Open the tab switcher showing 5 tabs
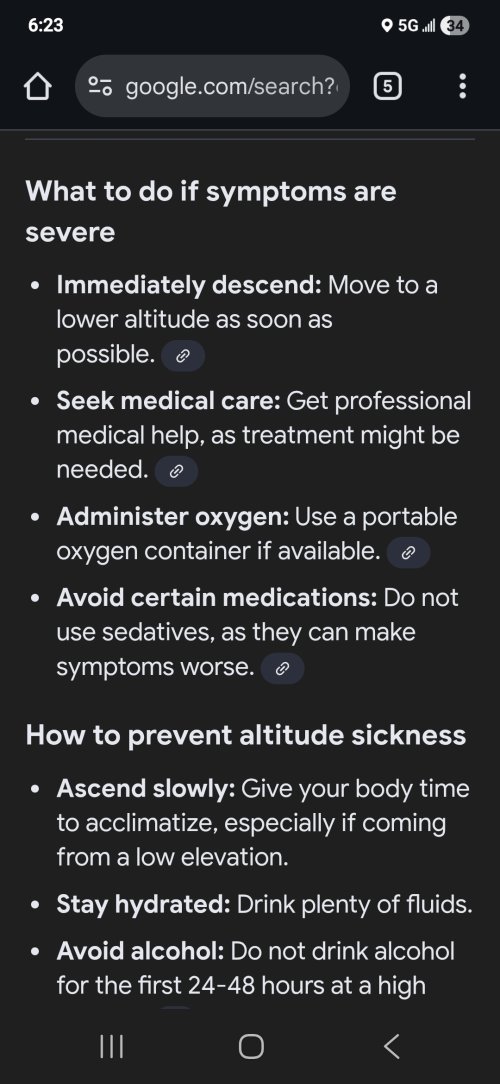This screenshot has width=500, height=1084. (388, 86)
